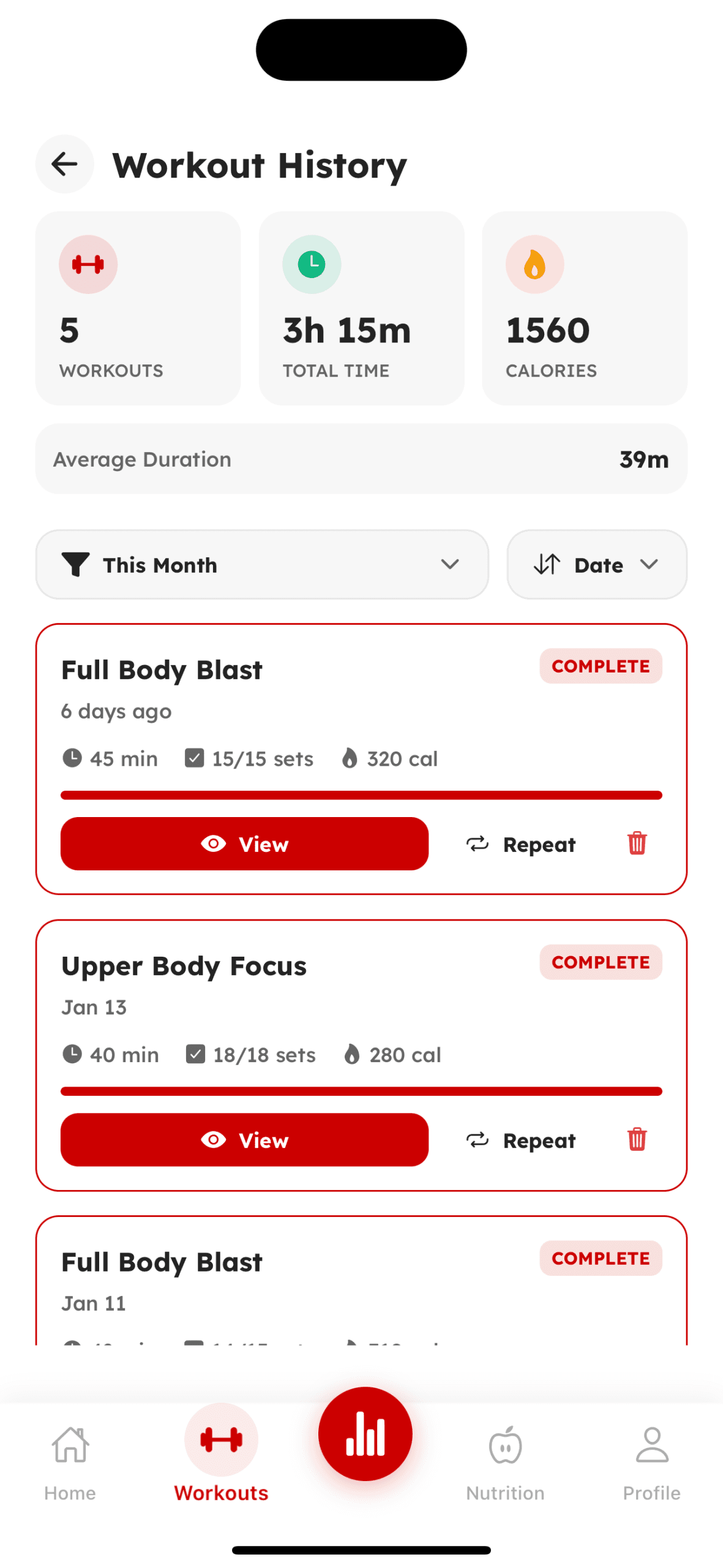View the Full Body Blast workout
Image resolution: width=723 pixels, height=1568 pixels.
coord(245,844)
